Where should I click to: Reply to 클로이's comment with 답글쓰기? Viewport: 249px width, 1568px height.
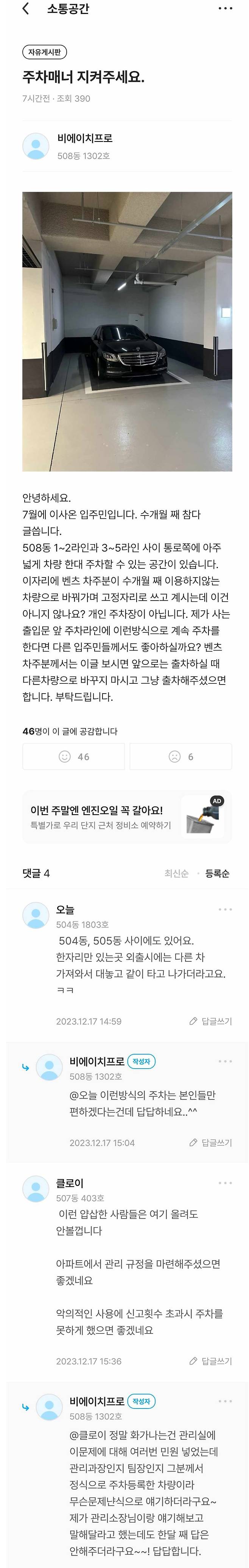211,1361
